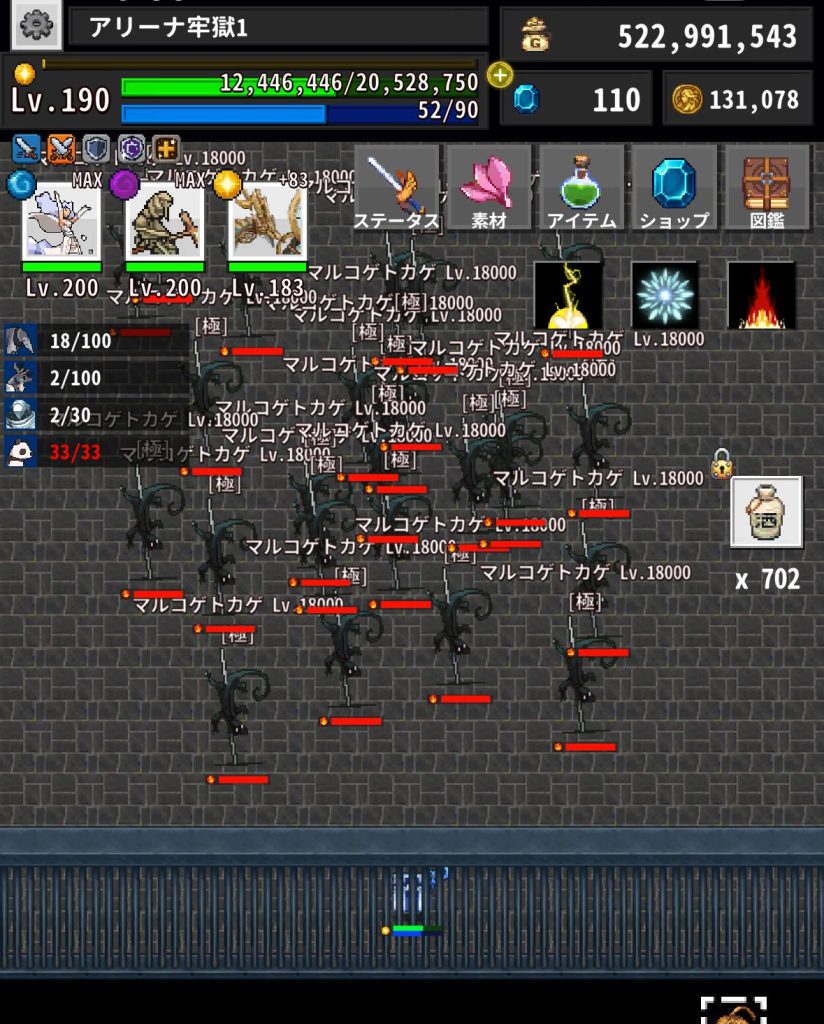The image size is (824, 1024).
Task: Tap the yellow plus icon
Action: coord(499,75)
